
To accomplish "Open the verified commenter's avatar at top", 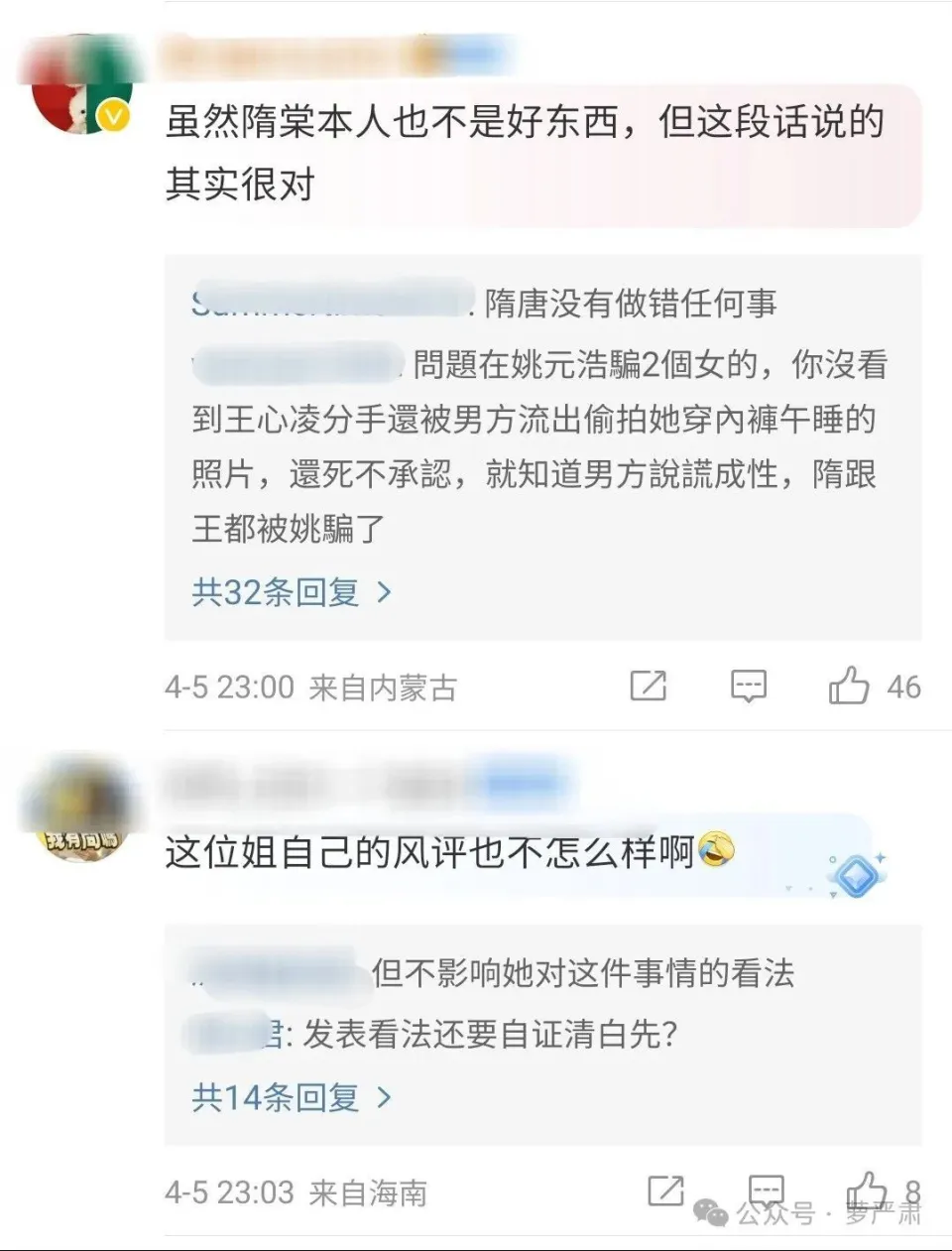I will (x=81, y=89).
